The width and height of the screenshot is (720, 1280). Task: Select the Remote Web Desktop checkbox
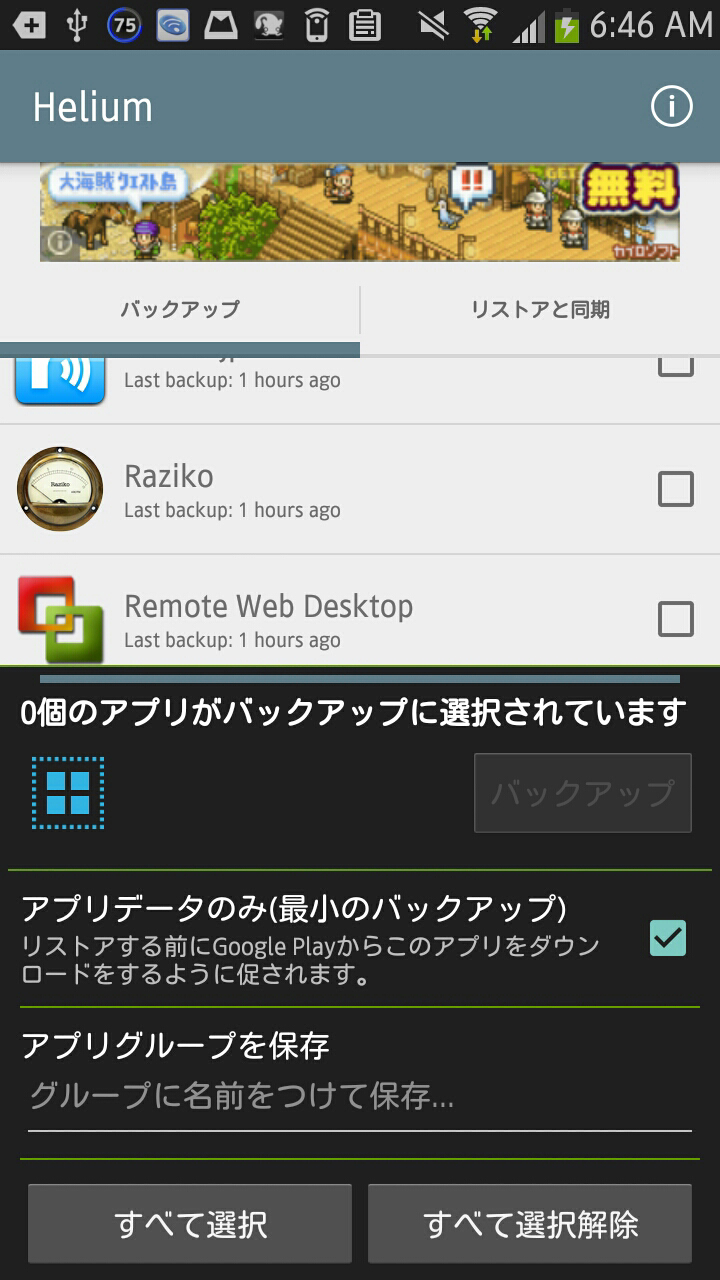(676, 619)
